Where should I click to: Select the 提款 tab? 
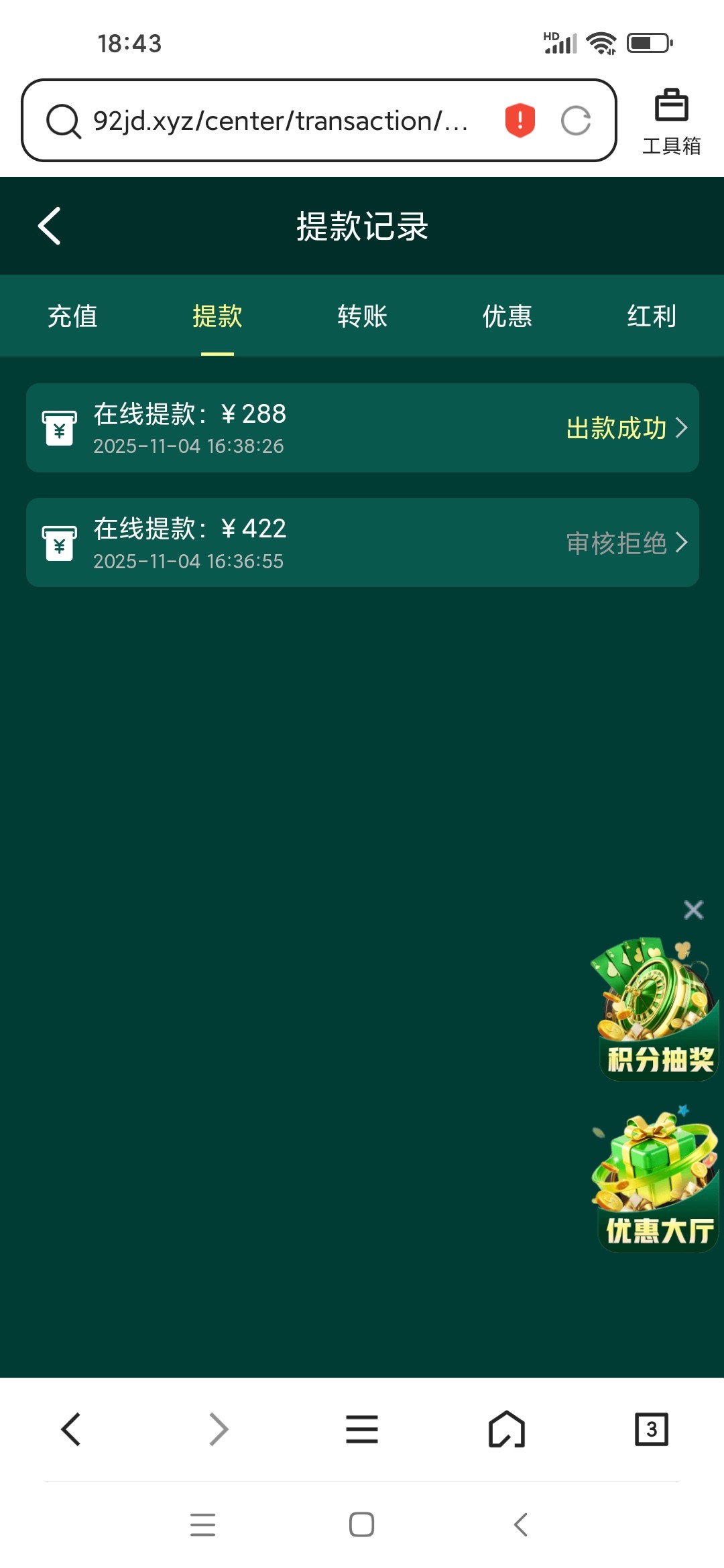(x=217, y=316)
